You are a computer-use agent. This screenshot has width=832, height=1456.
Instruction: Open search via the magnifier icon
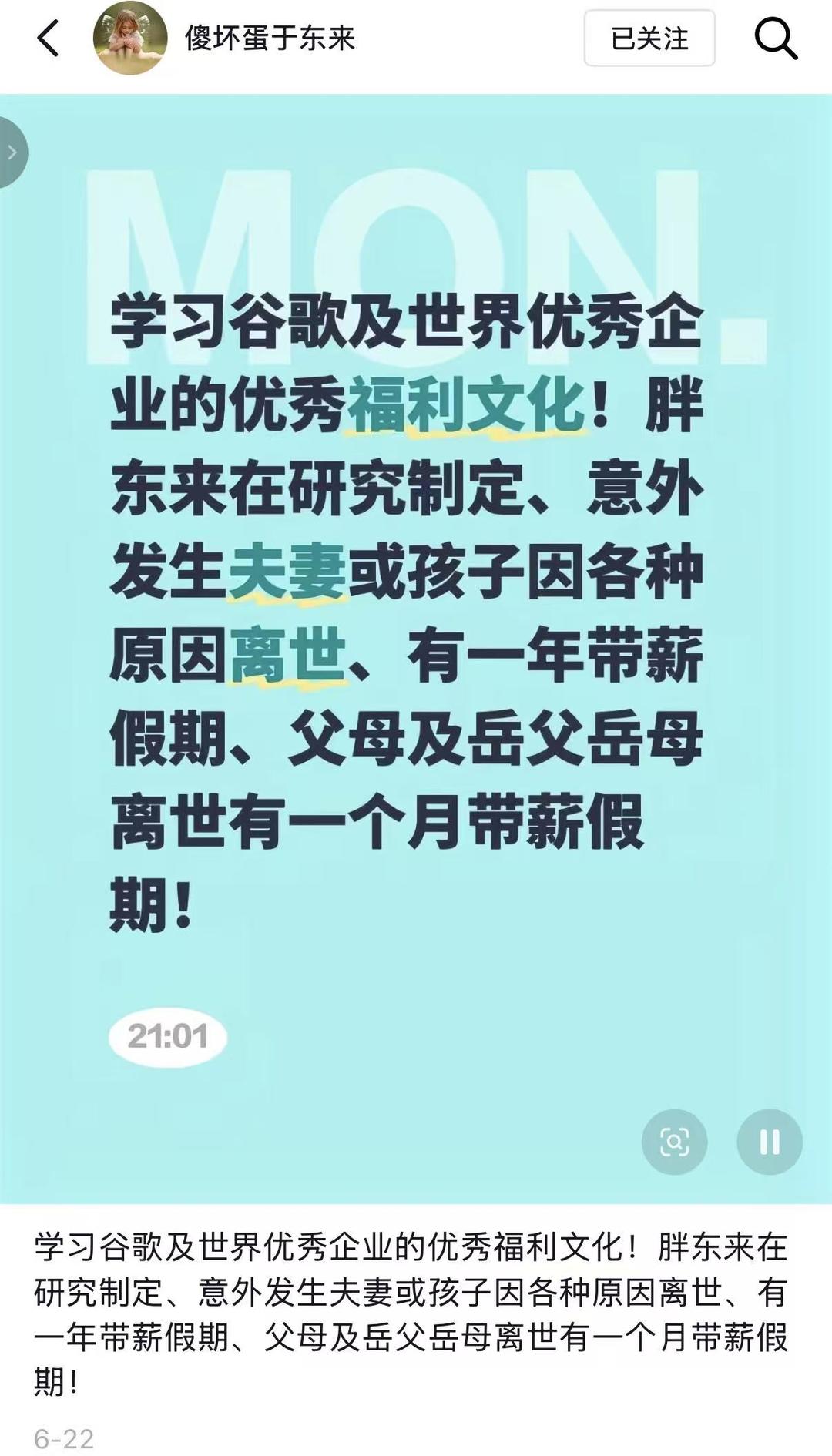tap(775, 38)
